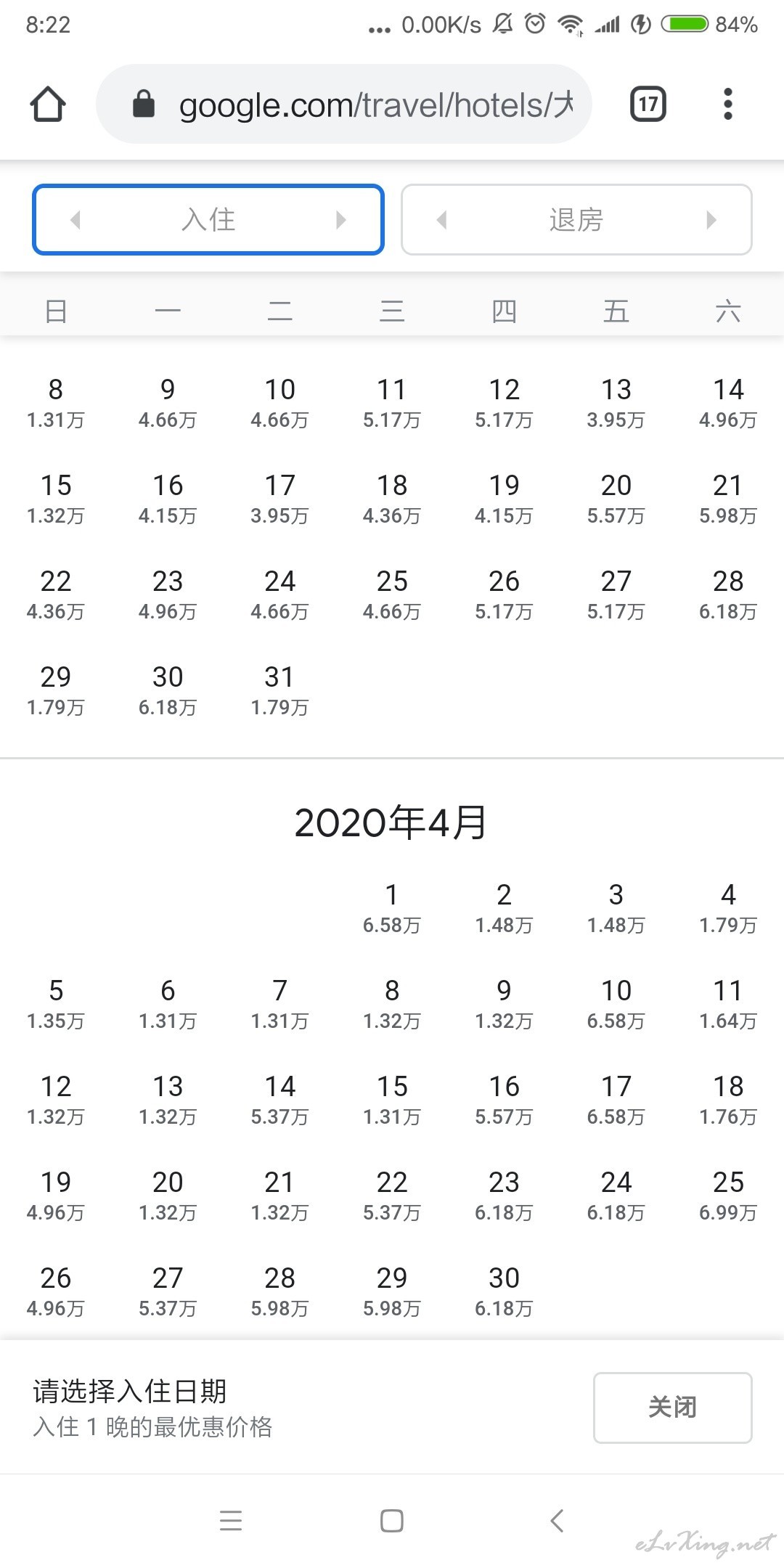Tap the left arrow in 入住 field
Image resolution: width=784 pixels, height=1568 pixels.
75,219
